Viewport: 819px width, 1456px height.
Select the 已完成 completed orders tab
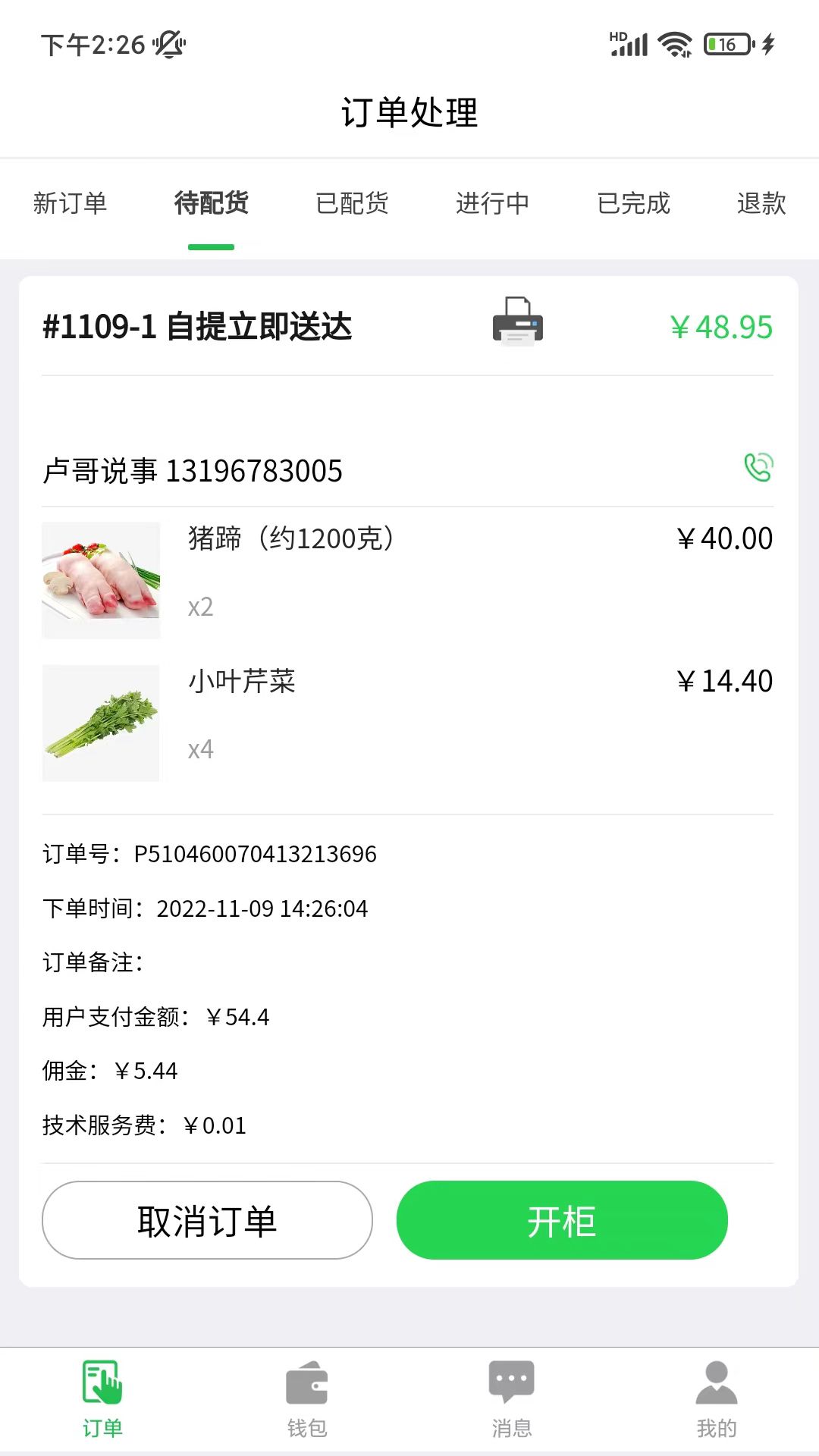click(633, 204)
